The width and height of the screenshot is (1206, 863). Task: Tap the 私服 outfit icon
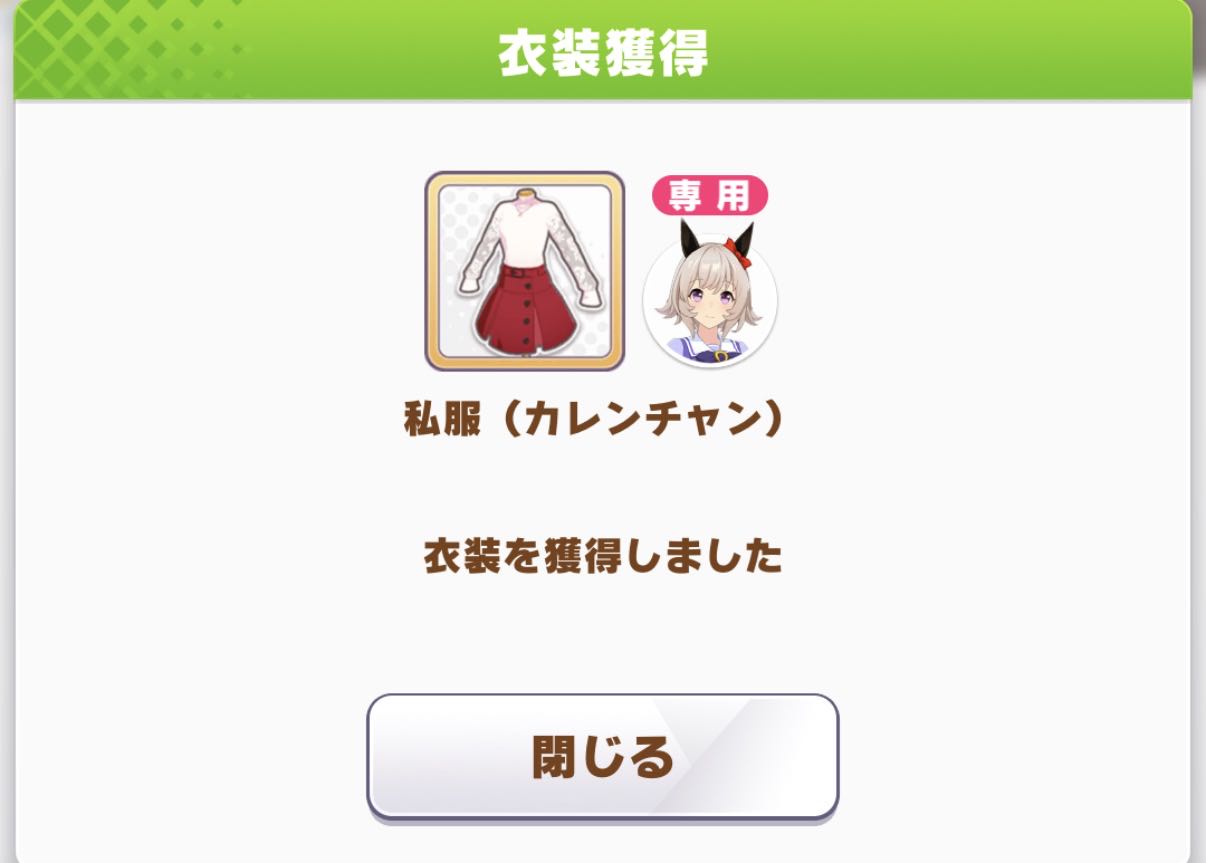click(x=525, y=271)
